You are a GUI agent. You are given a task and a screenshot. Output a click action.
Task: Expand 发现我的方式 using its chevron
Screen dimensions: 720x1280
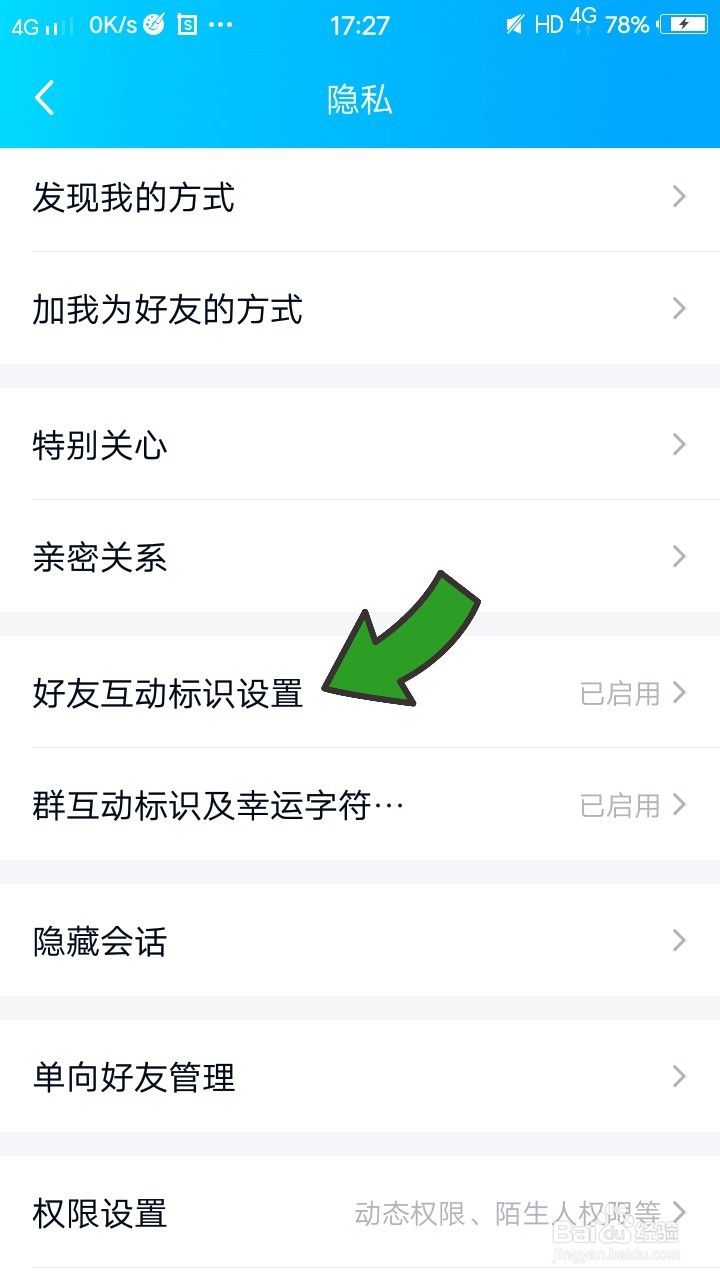coord(678,198)
